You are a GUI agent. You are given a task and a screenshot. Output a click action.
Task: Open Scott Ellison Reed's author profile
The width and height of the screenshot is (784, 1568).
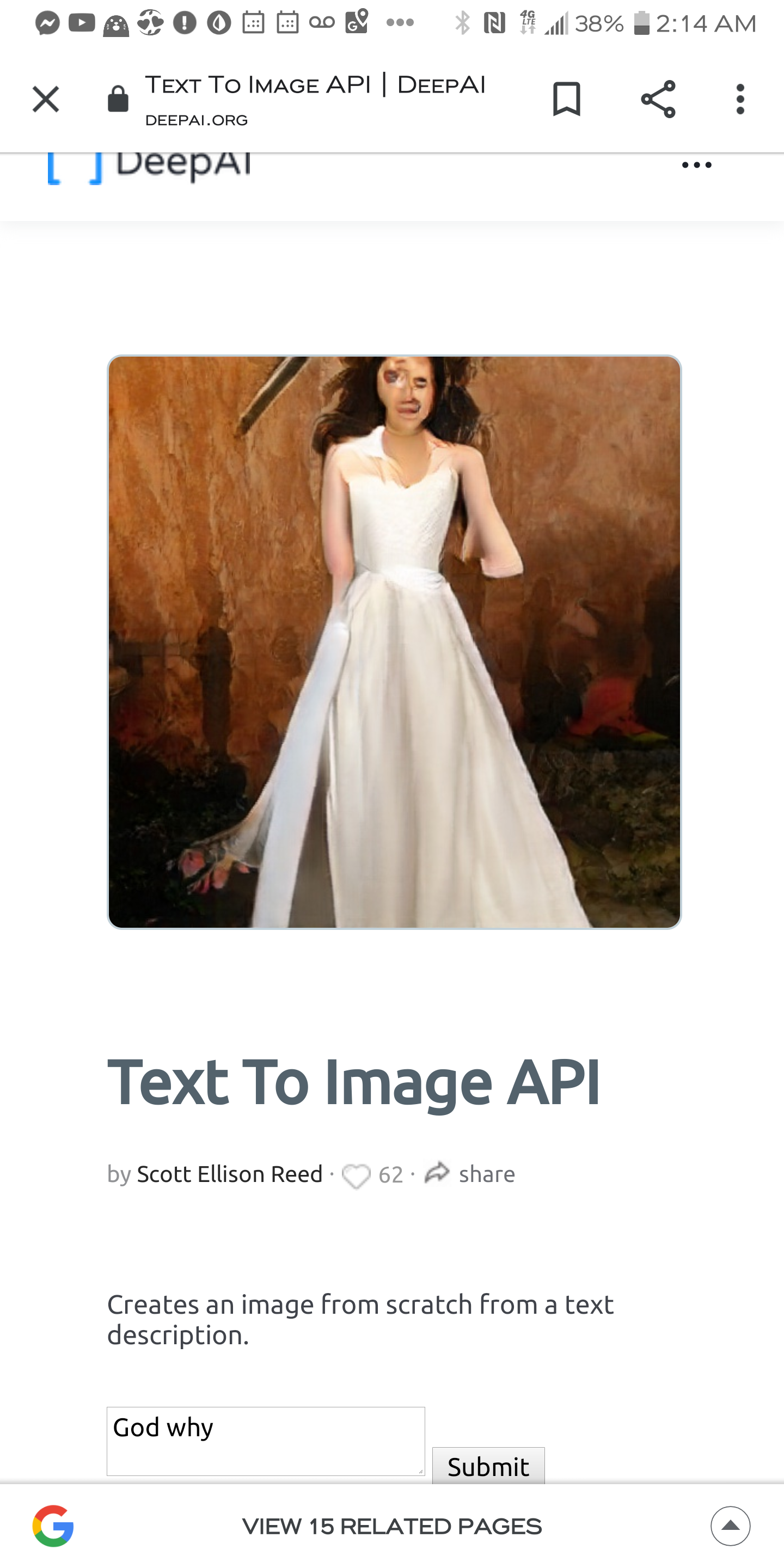click(x=229, y=1174)
